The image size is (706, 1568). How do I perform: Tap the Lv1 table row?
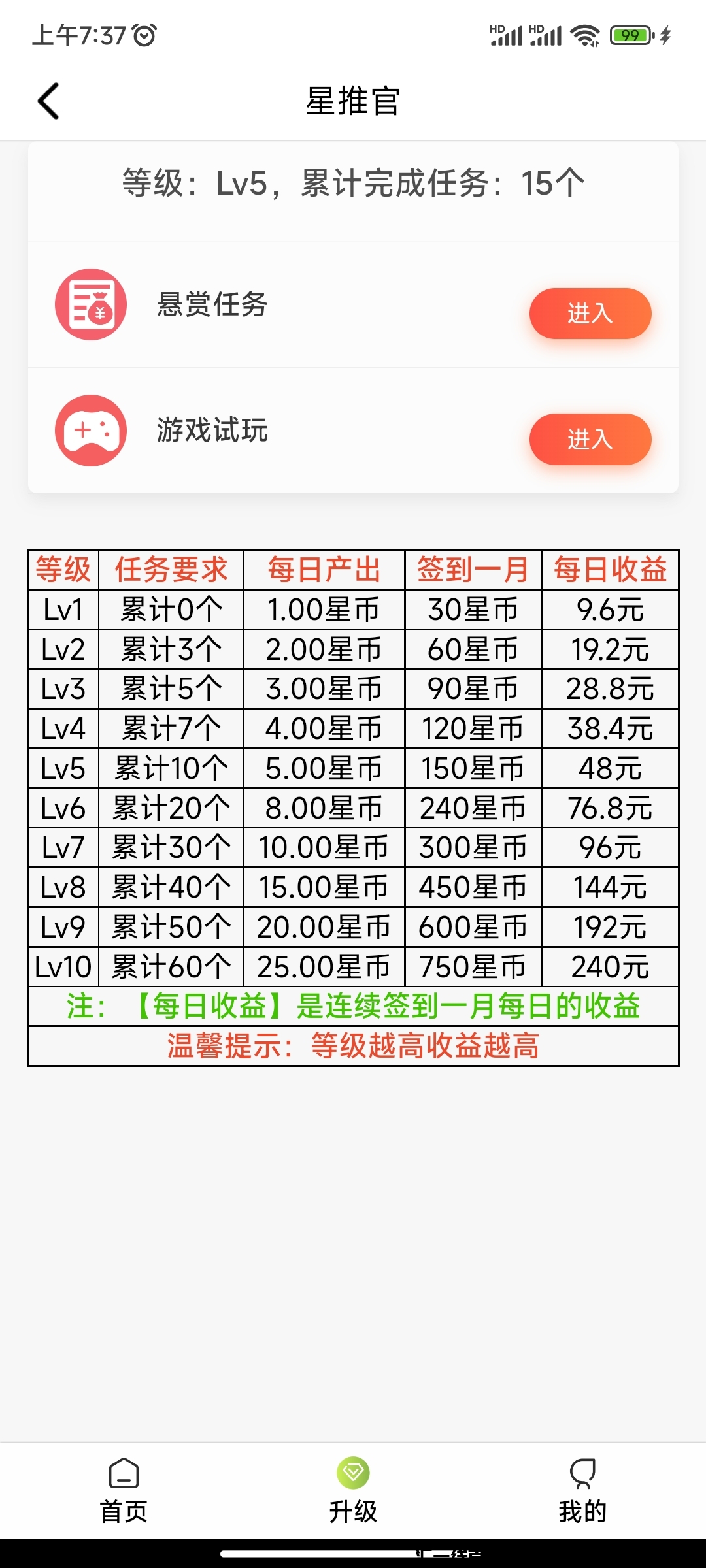pyautogui.click(x=353, y=609)
